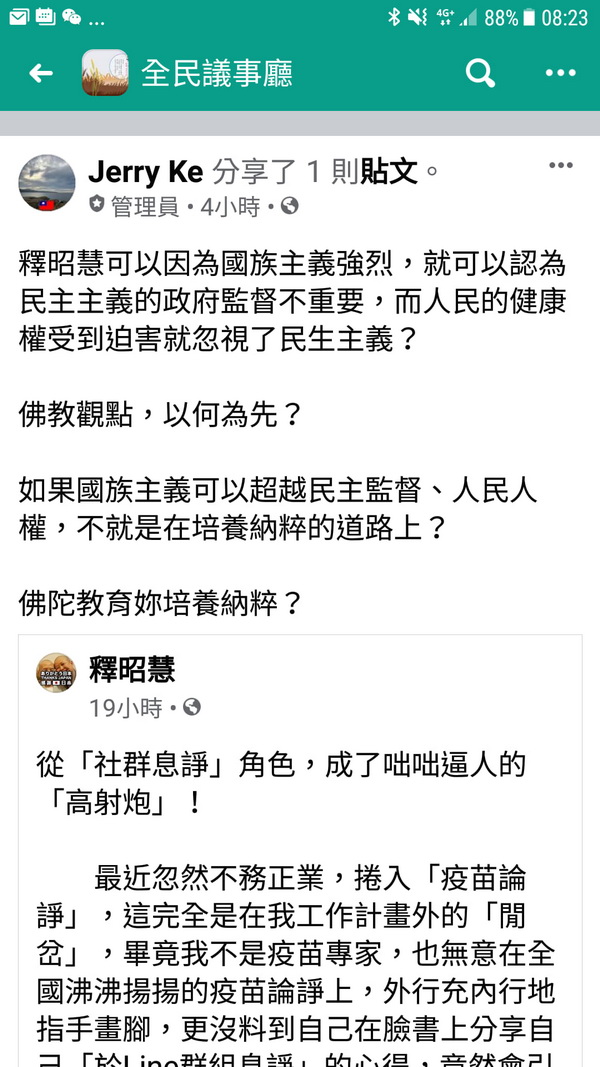Viewport: 600px width, 1067px height.
Task: Visit 釋昭慧's profile by name
Action: point(132,669)
